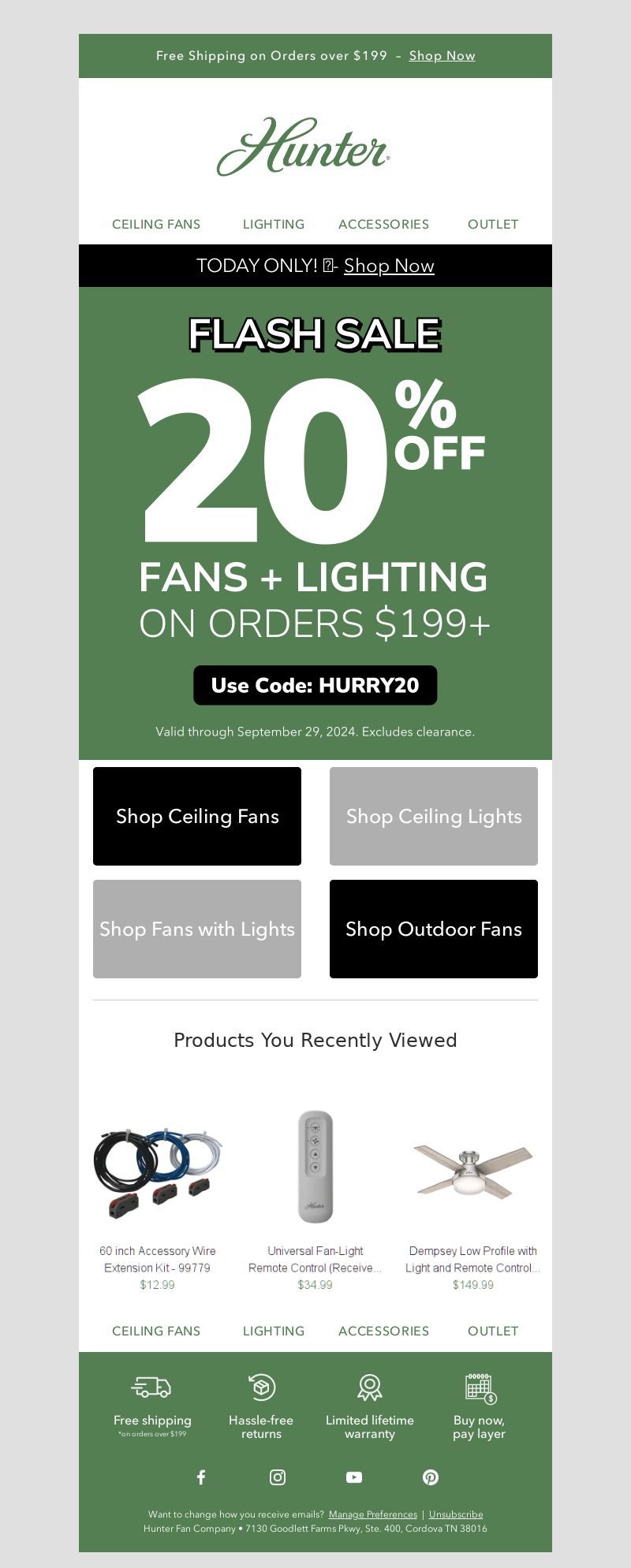Tap the Pinterest icon in the footer
The height and width of the screenshot is (1568, 631).
431,1477
